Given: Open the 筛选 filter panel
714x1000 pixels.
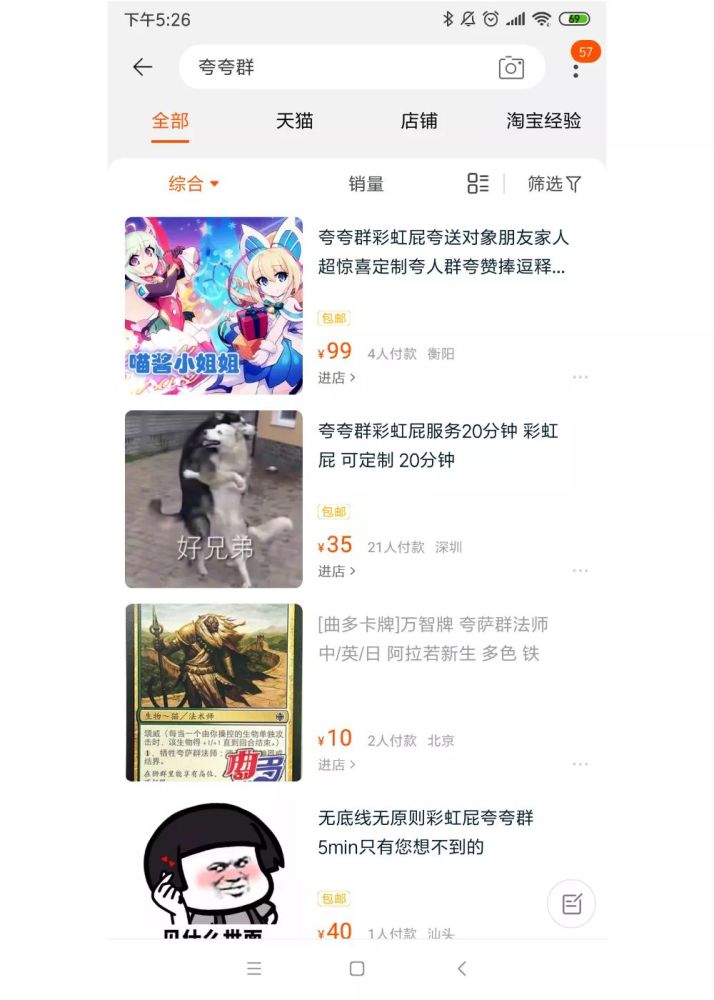Looking at the screenshot, I should 554,184.
